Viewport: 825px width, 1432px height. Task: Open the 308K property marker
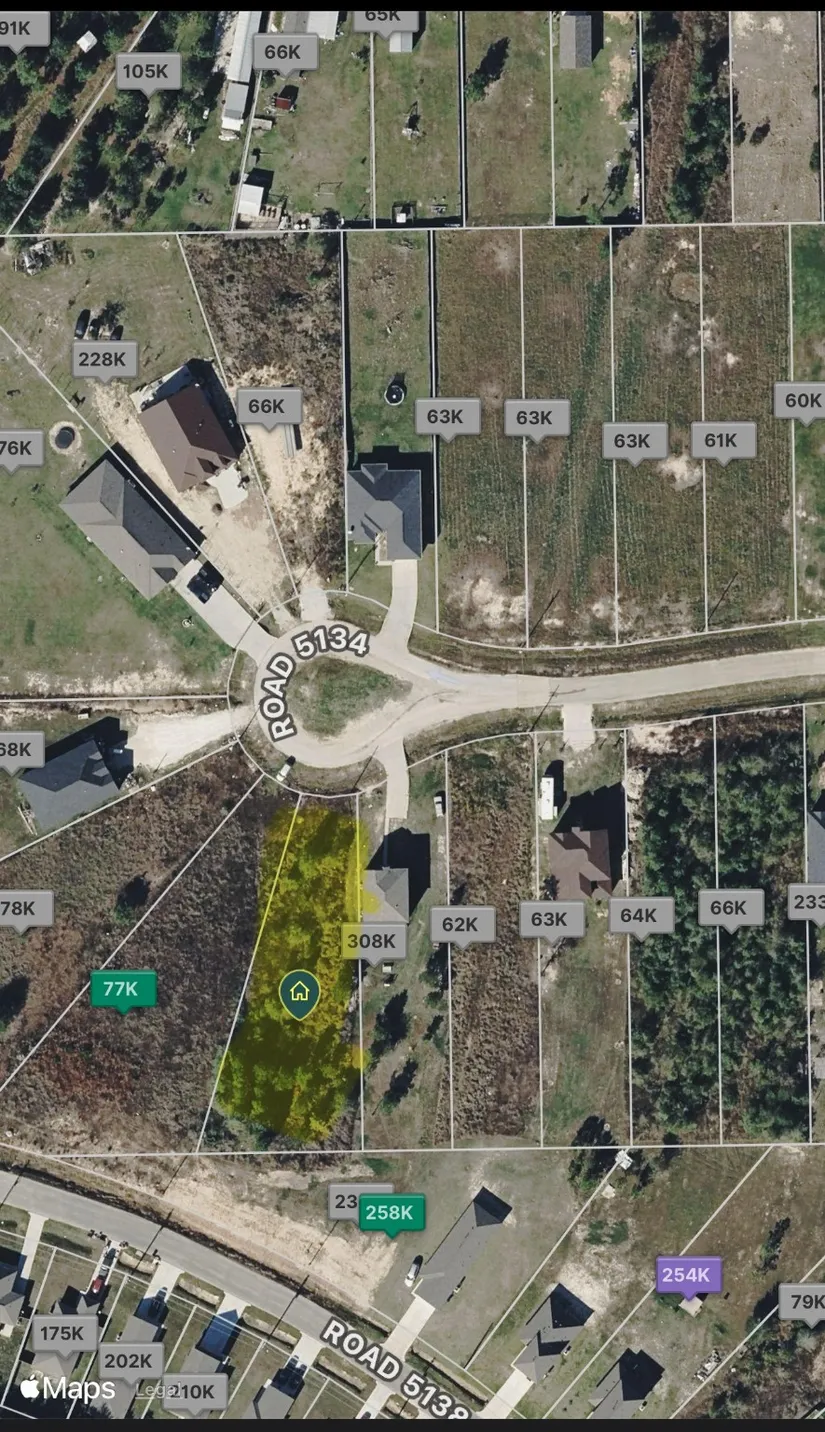(374, 941)
